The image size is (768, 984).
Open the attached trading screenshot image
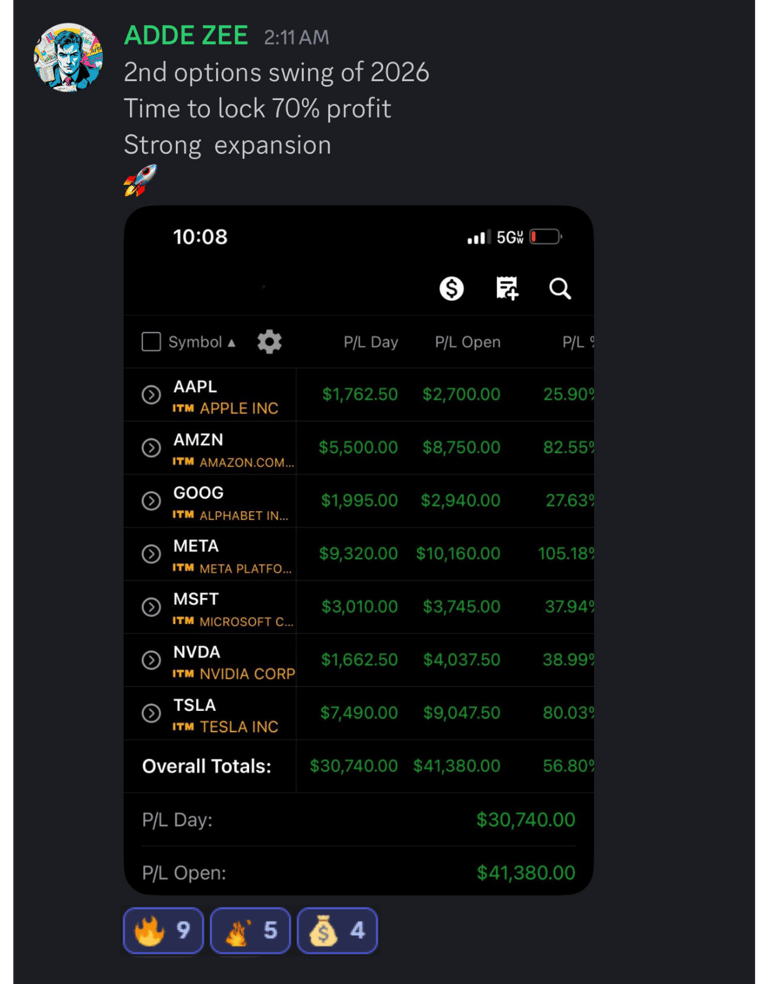tap(358, 550)
